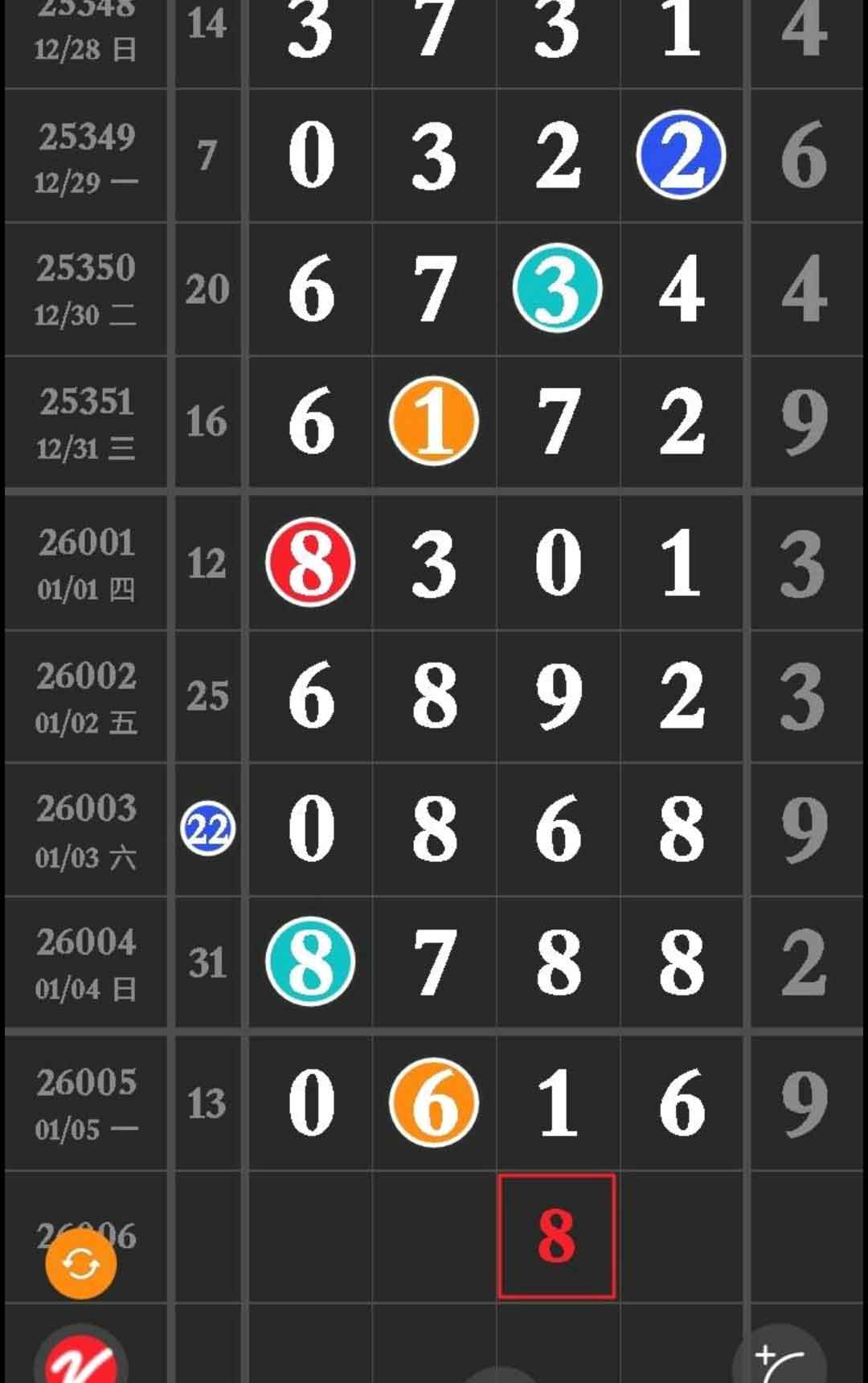Click draw number 25351
The image size is (868, 1383).
pos(87,402)
